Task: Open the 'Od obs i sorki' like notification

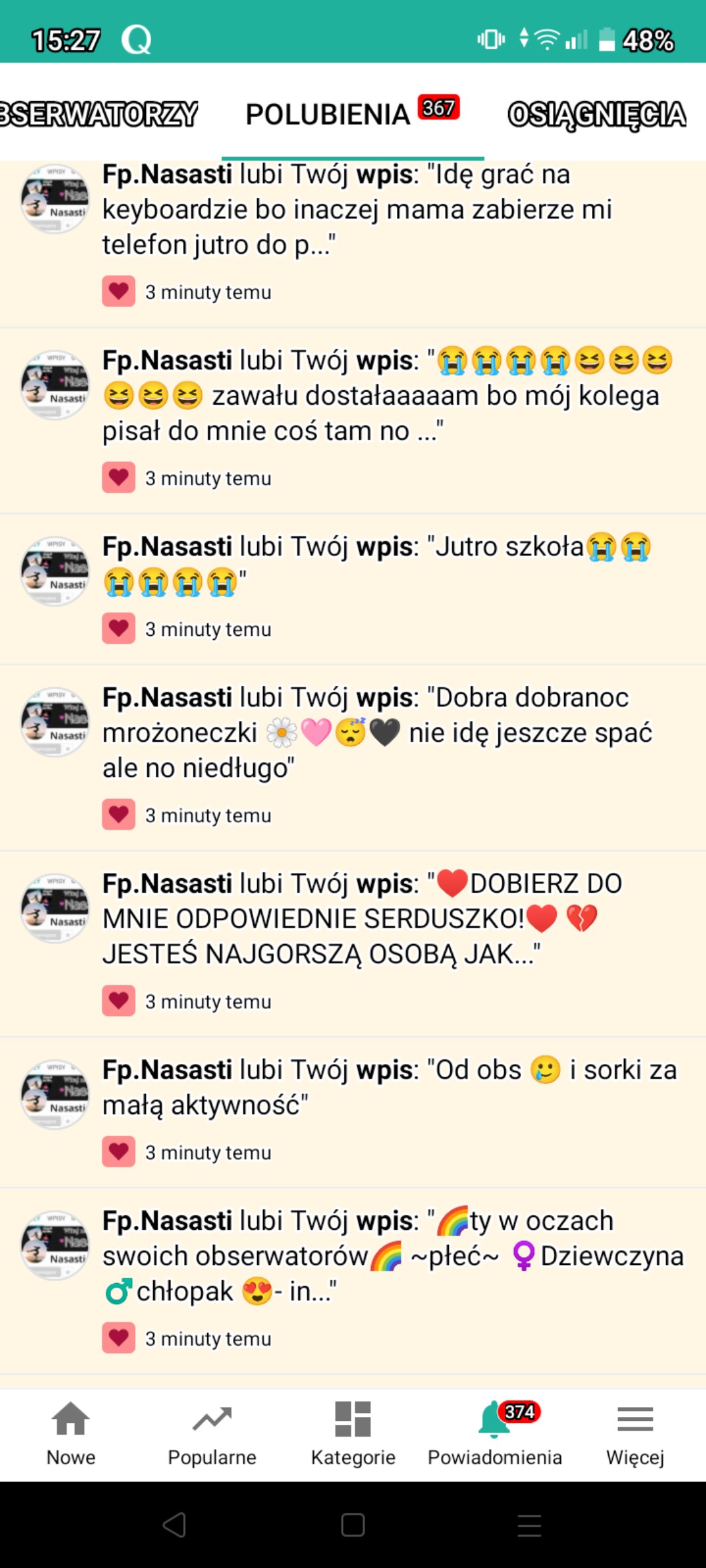Action: pos(390,1087)
